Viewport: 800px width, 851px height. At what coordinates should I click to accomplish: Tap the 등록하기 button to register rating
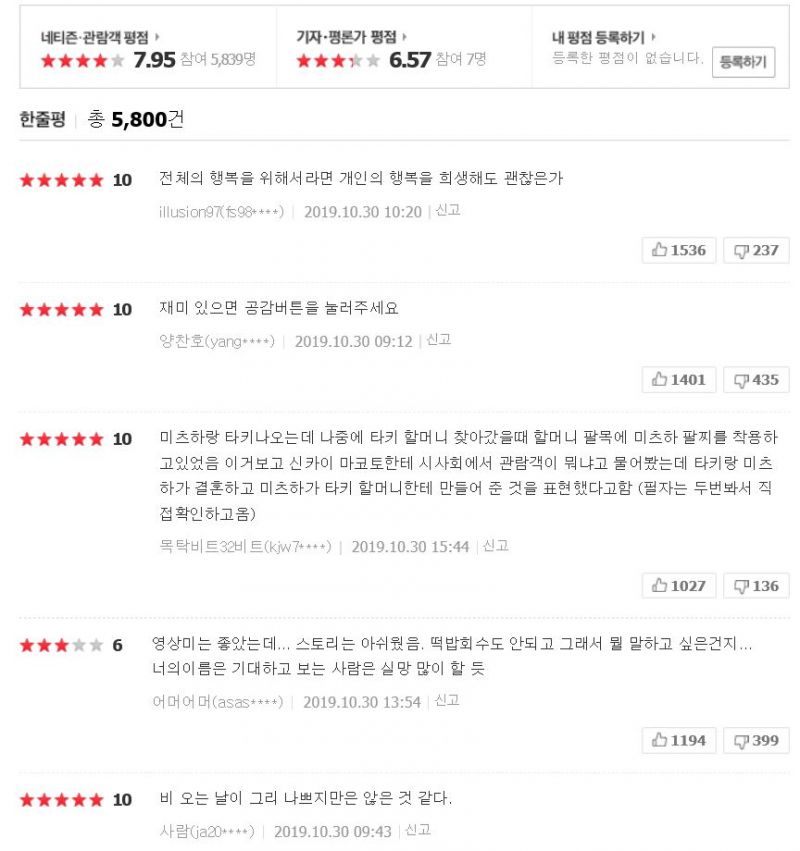tap(743, 62)
